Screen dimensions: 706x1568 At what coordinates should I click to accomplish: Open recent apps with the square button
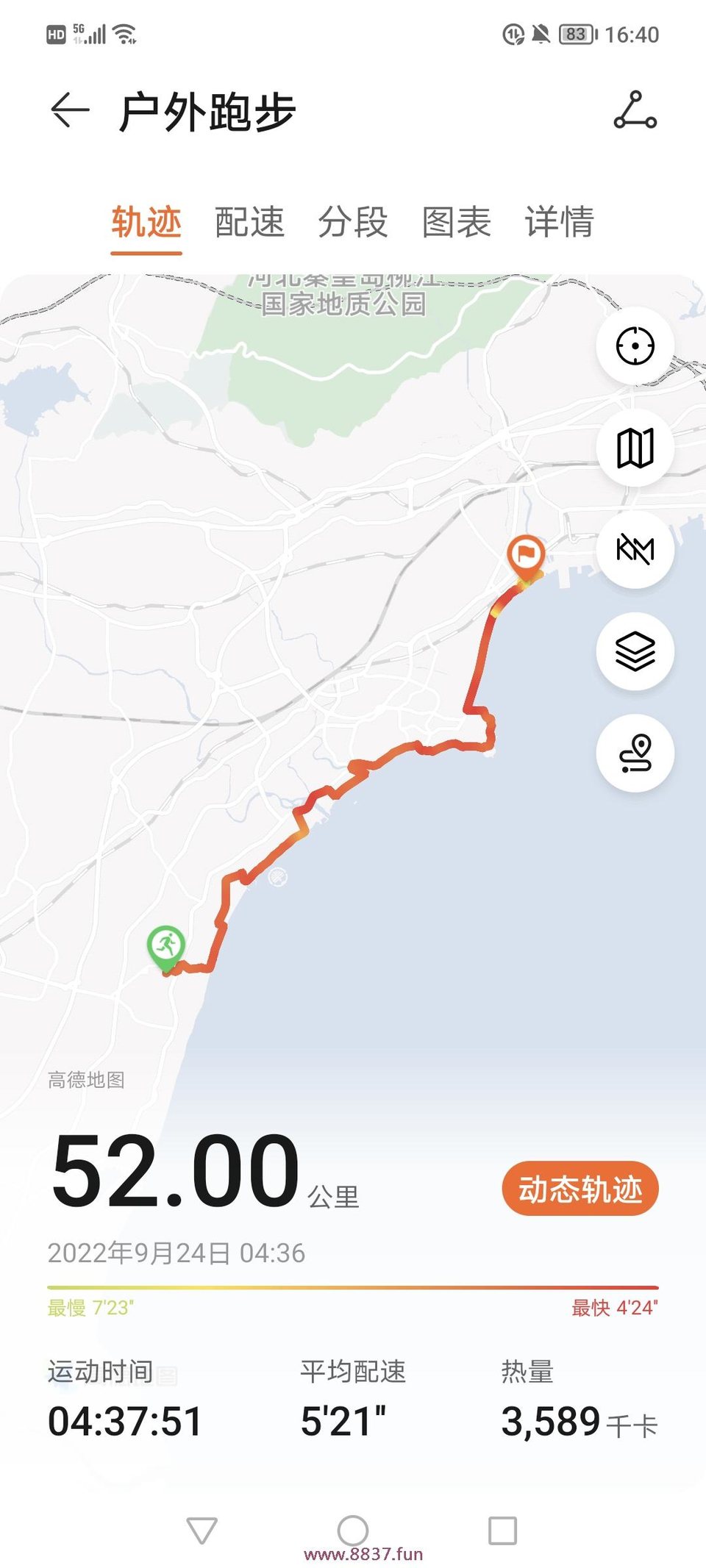click(503, 1531)
